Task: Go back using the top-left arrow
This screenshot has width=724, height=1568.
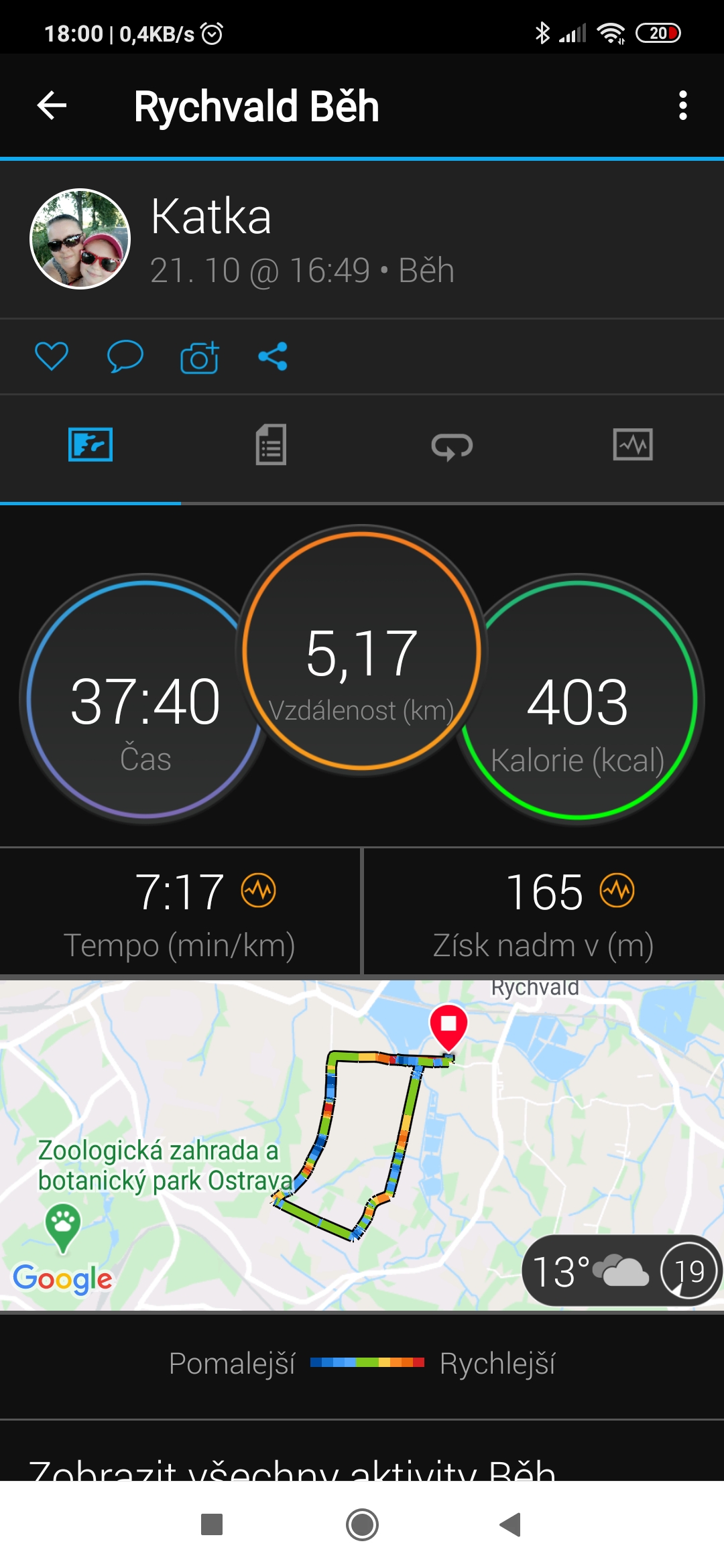Action: click(52, 106)
